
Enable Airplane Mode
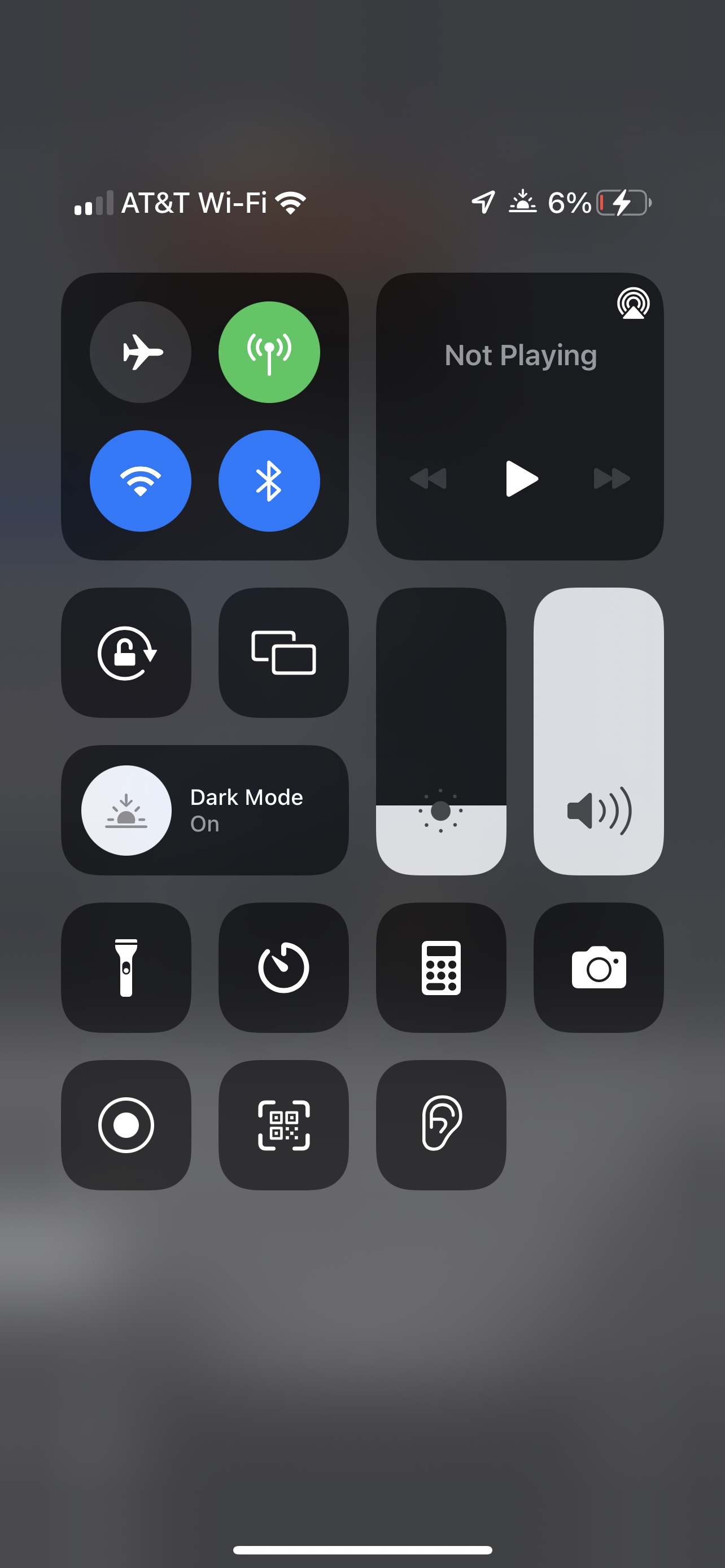141,352
